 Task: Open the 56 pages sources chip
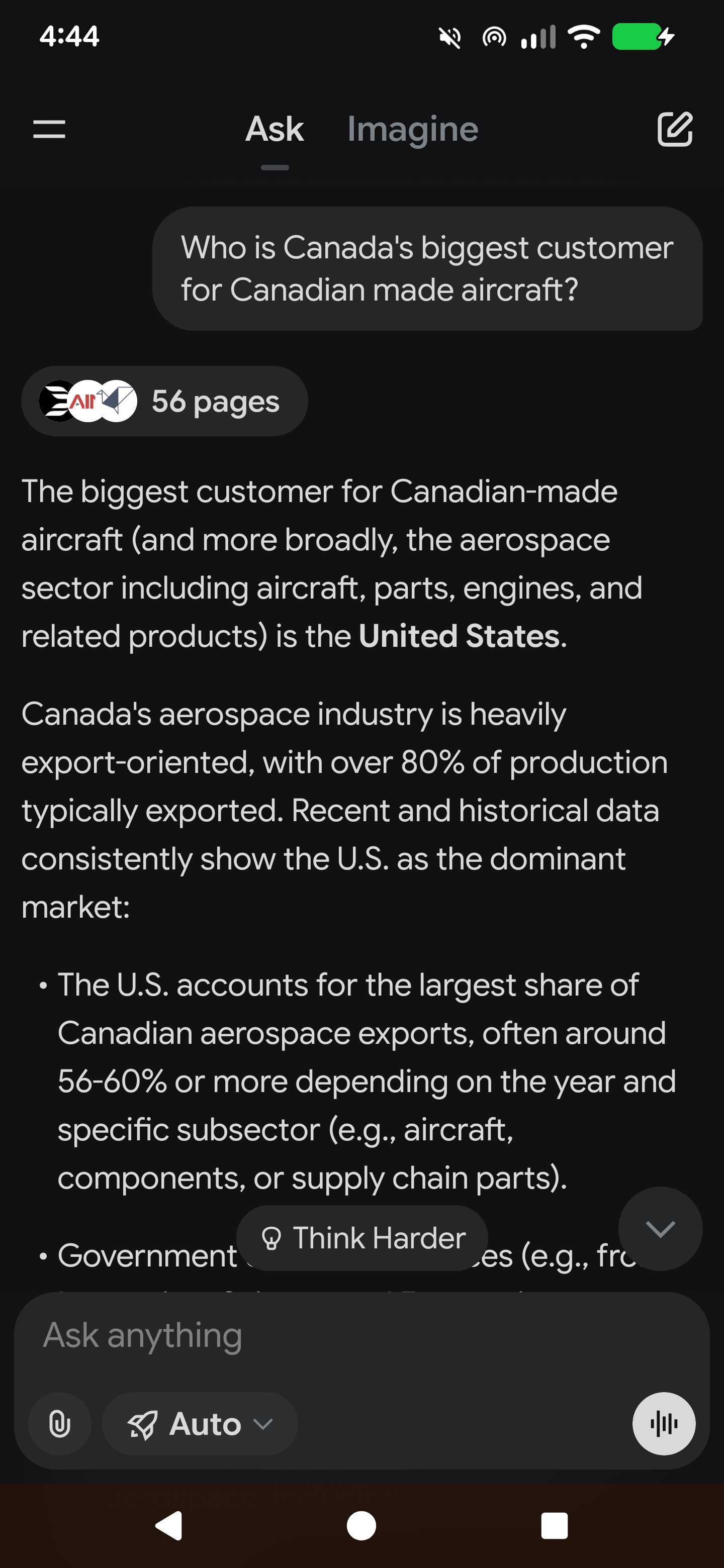tap(164, 401)
